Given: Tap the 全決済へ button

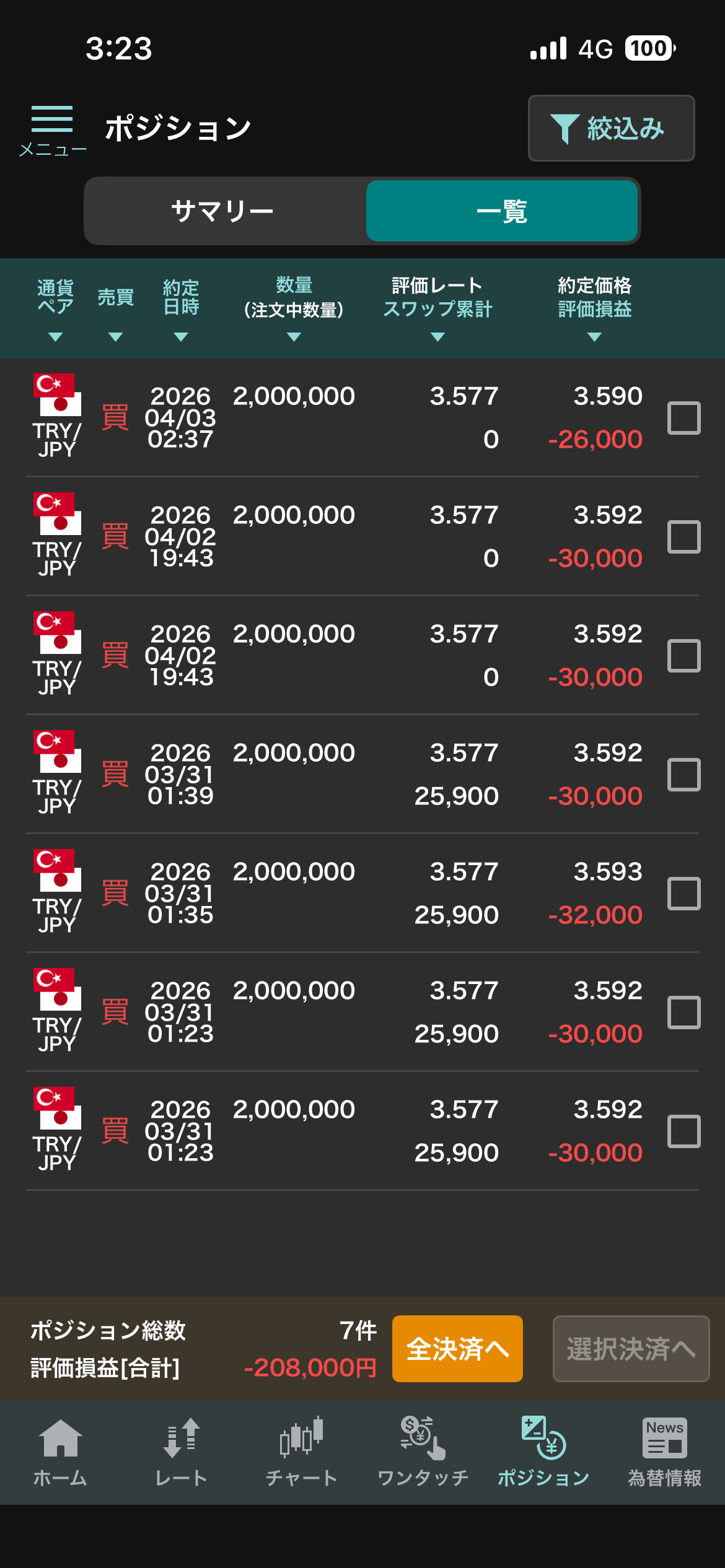Looking at the screenshot, I should [457, 1349].
